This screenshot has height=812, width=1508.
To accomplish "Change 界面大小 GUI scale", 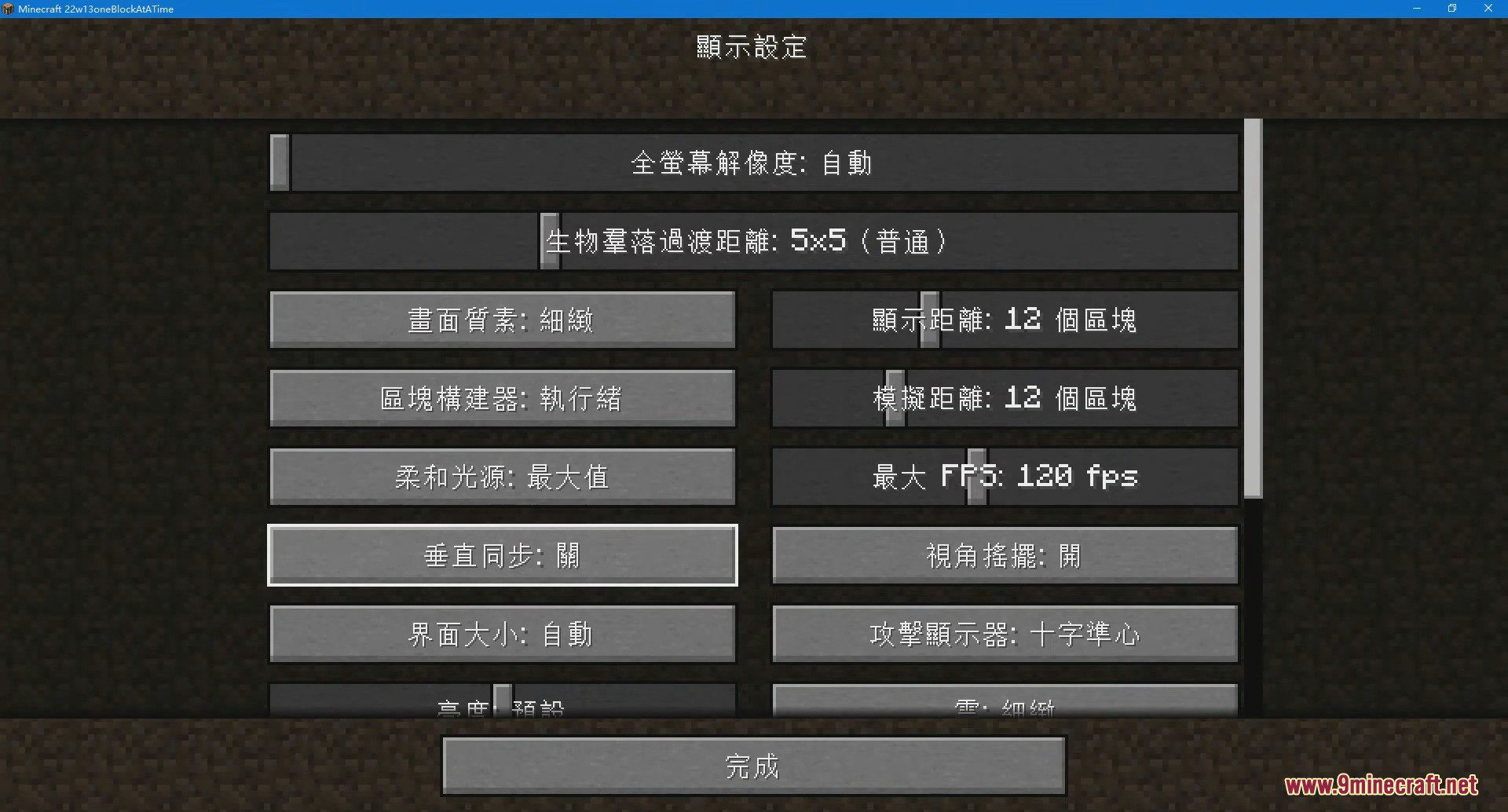I will click(x=502, y=634).
